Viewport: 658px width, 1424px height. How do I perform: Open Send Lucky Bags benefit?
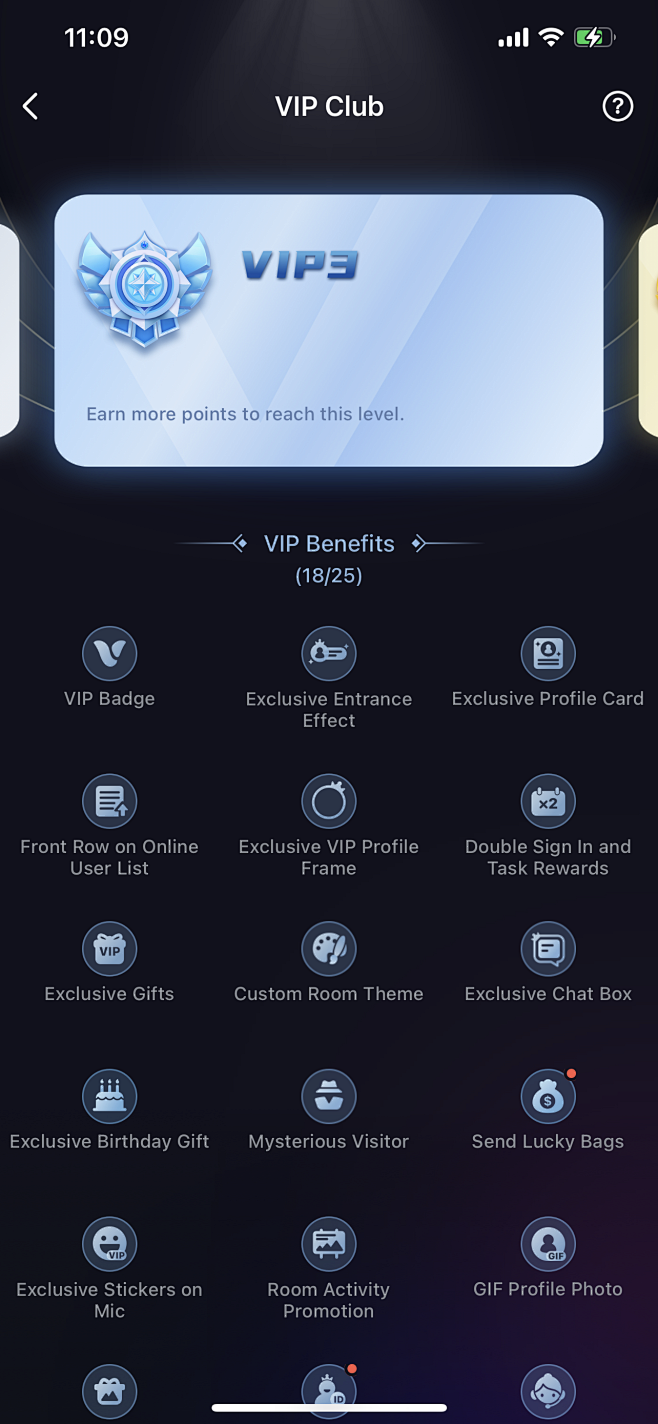(548, 1097)
